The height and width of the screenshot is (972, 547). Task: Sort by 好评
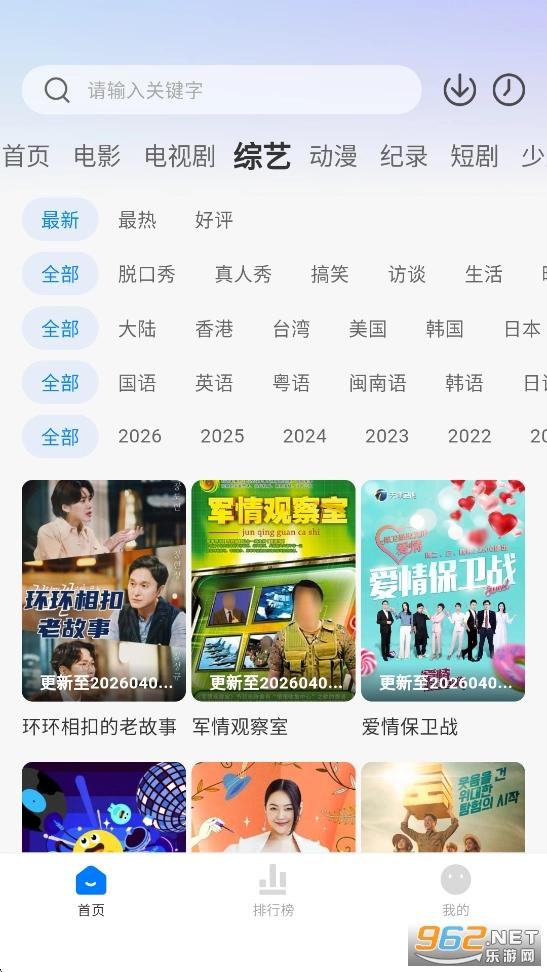214,220
